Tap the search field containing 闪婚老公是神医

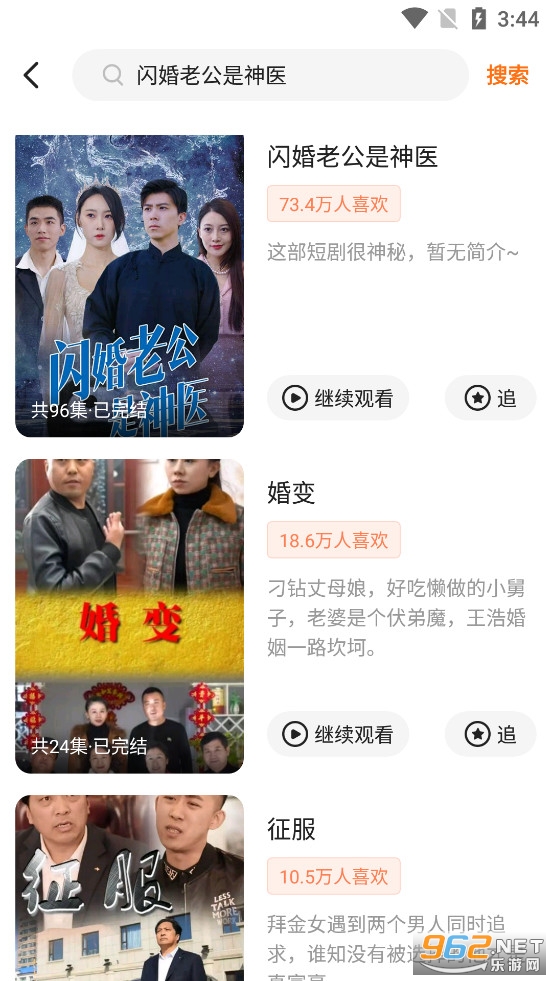[270, 75]
